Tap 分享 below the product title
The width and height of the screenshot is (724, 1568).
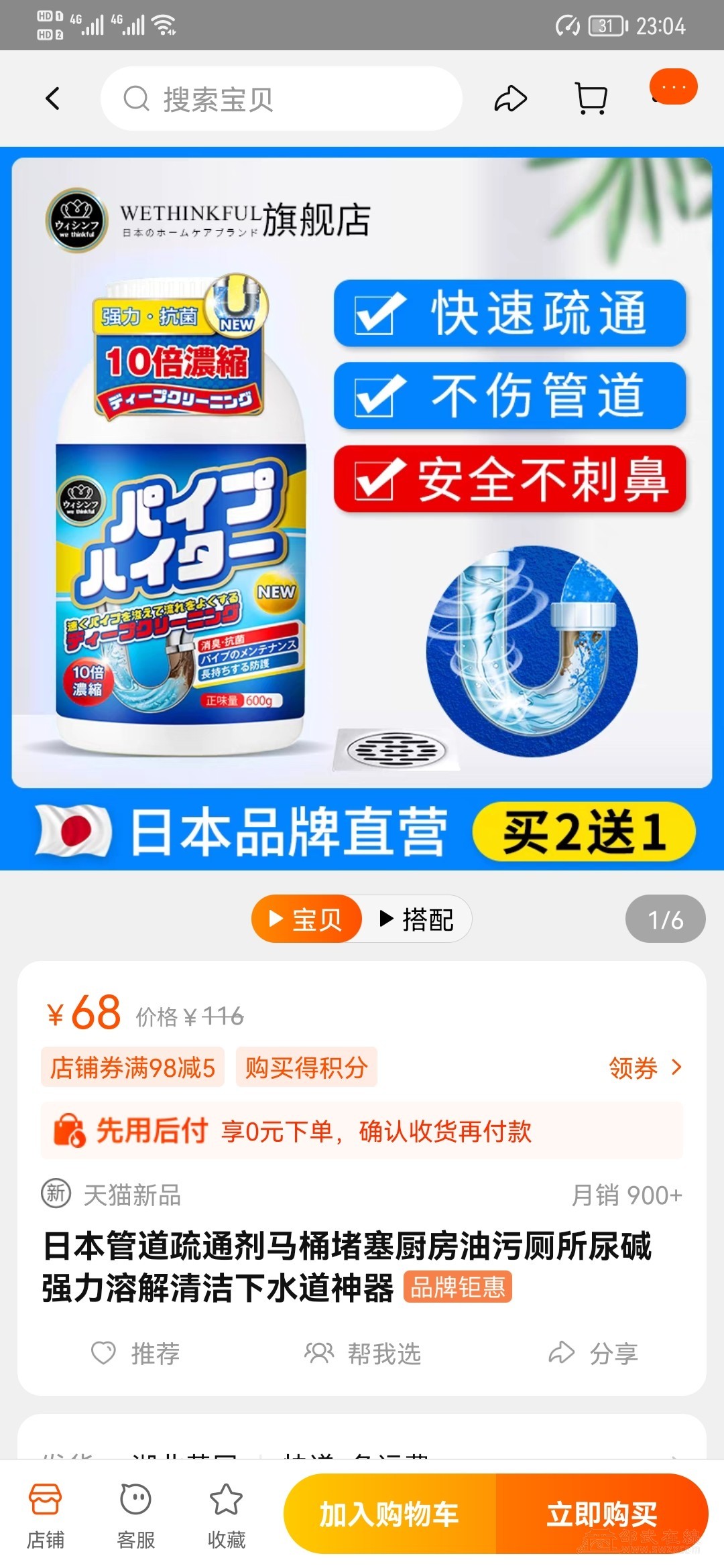pos(593,1353)
